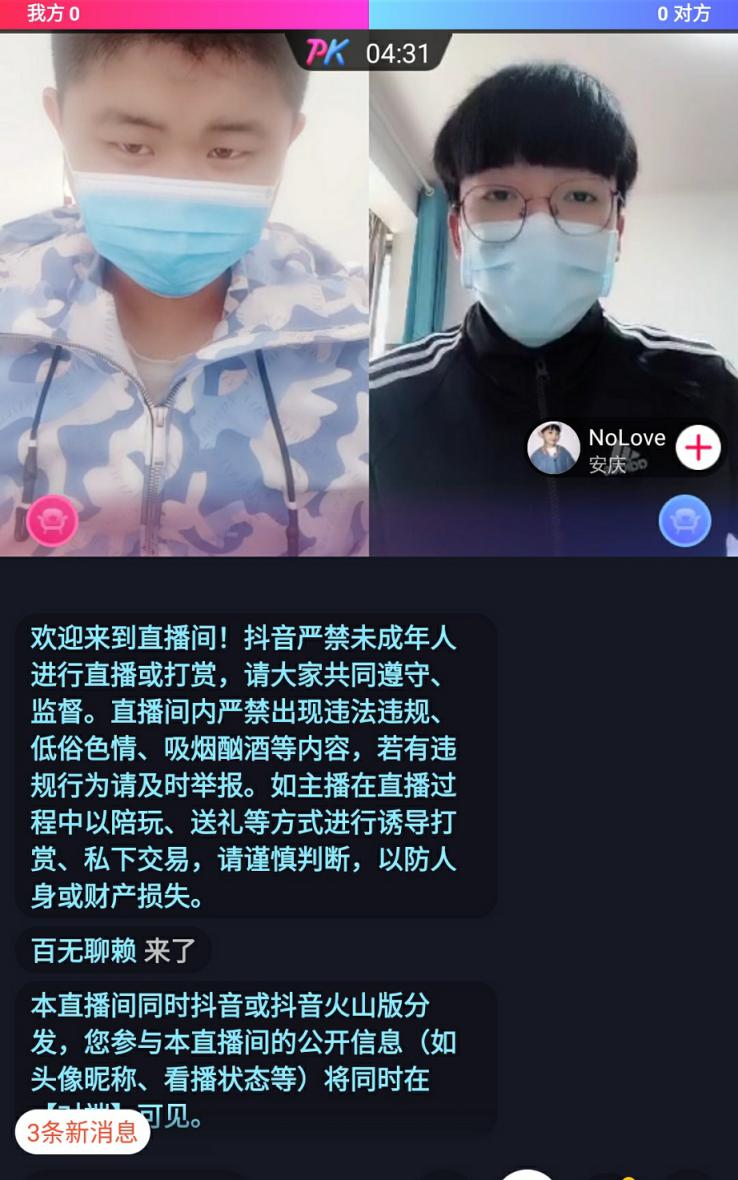Open viewer 百无聊赖 from the chat
Screen dimensions: 738x1180
(84, 950)
